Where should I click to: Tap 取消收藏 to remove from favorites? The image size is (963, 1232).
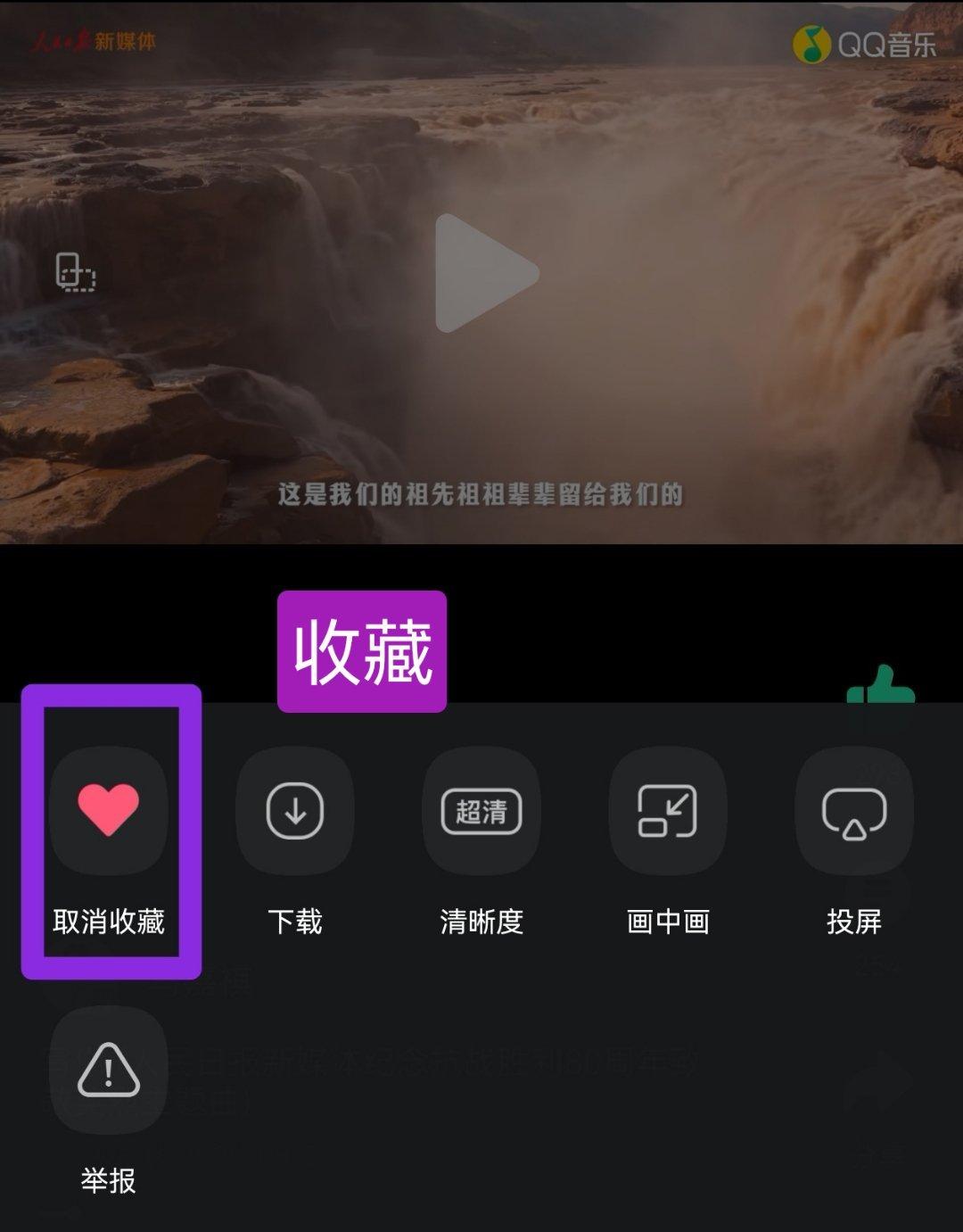point(109,810)
